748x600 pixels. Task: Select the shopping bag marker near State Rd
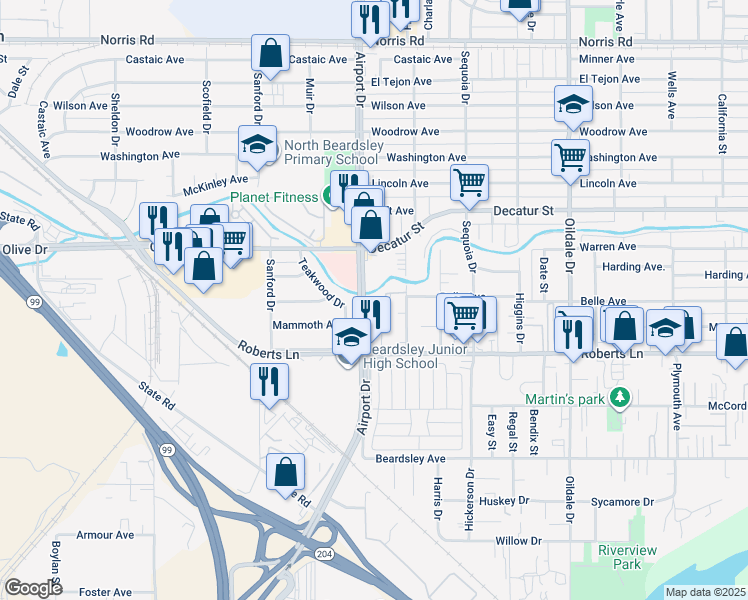click(286, 471)
